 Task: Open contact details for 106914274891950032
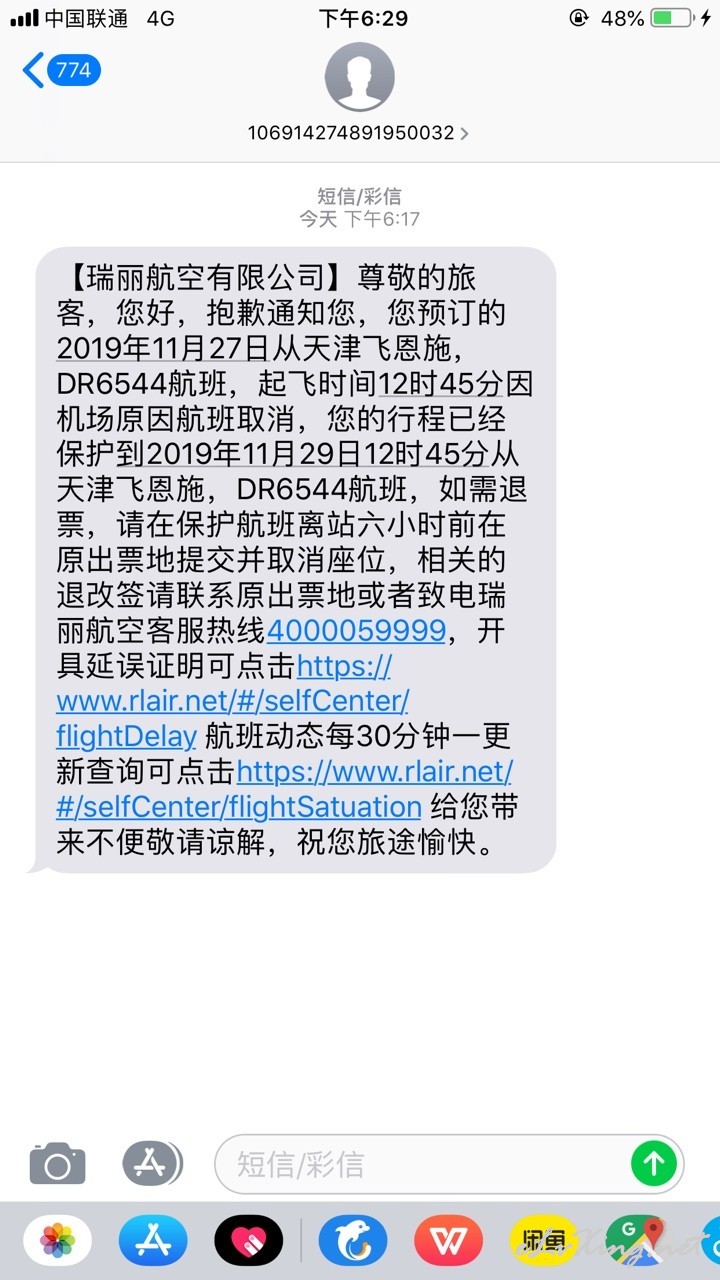click(x=359, y=133)
